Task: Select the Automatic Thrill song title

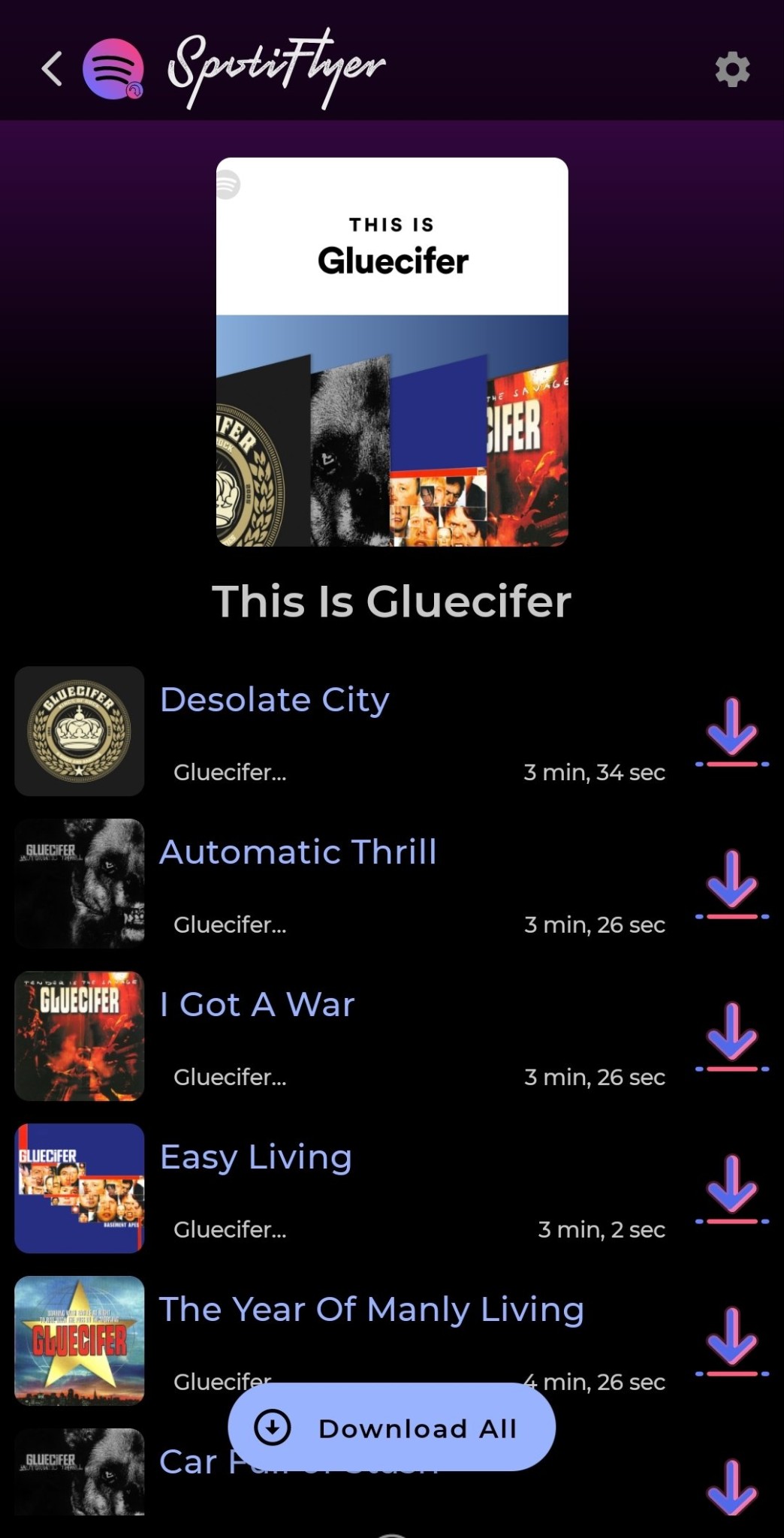Action: 297,852
